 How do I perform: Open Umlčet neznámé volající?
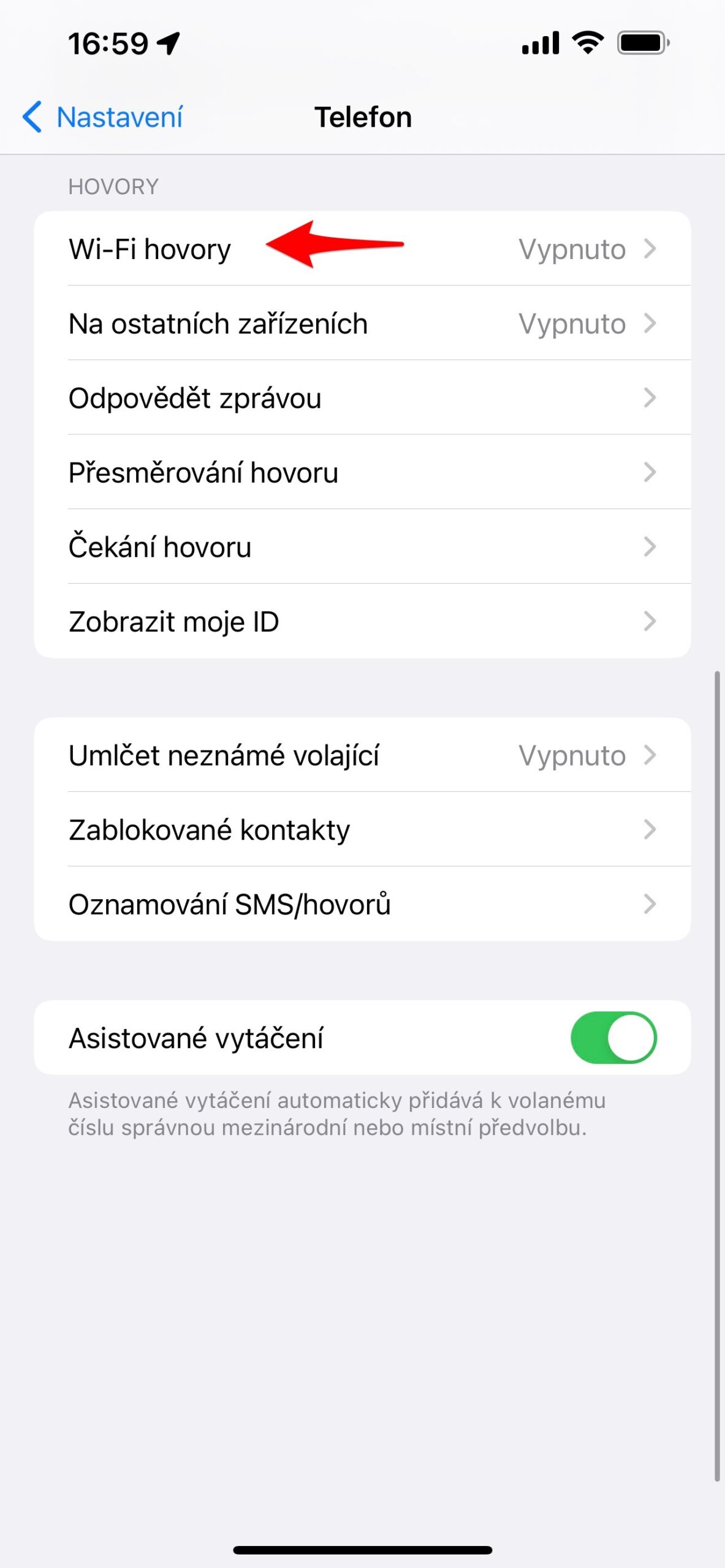[x=362, y=755]
